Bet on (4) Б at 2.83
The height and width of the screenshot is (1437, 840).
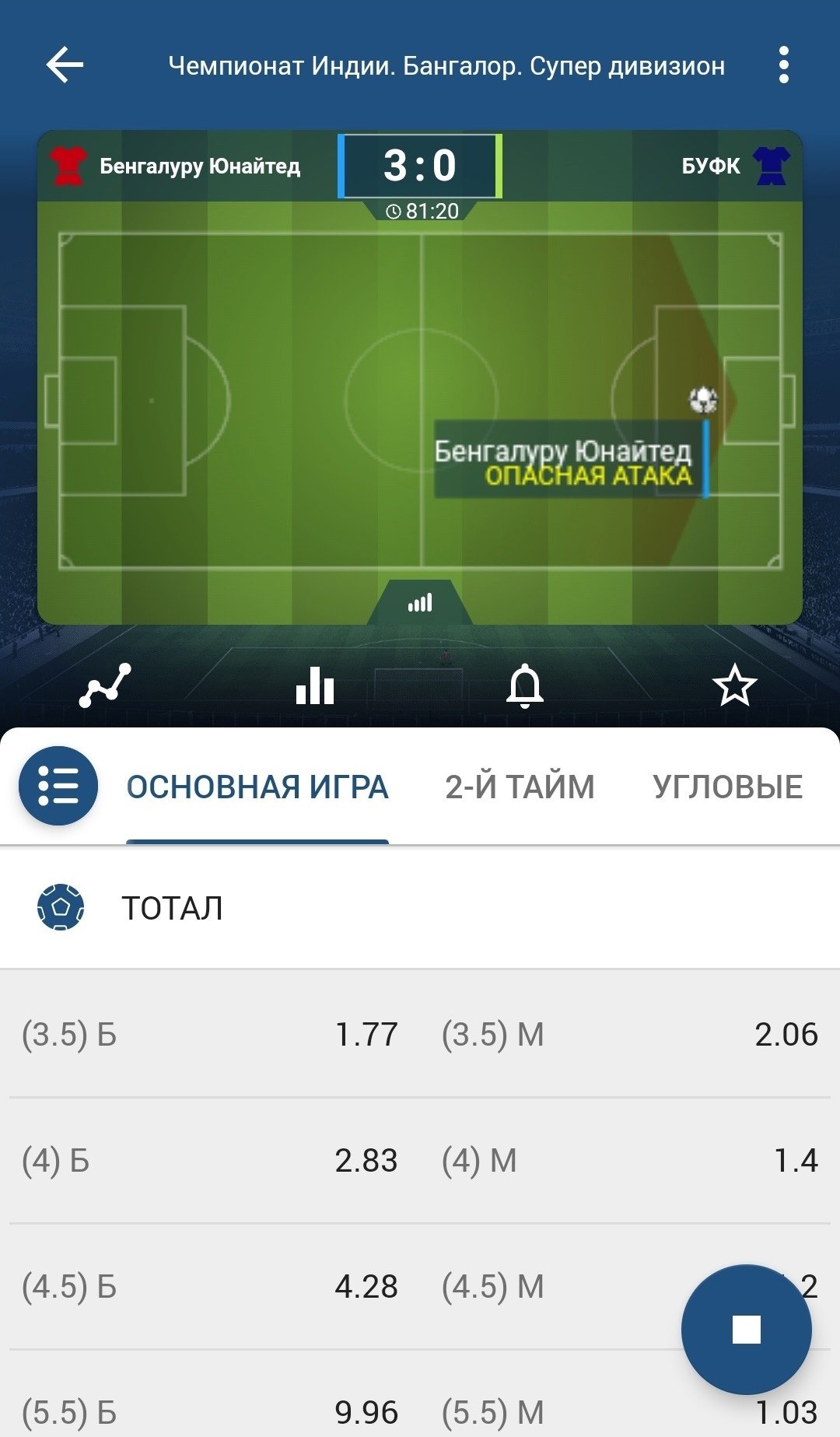point(210,1161)
